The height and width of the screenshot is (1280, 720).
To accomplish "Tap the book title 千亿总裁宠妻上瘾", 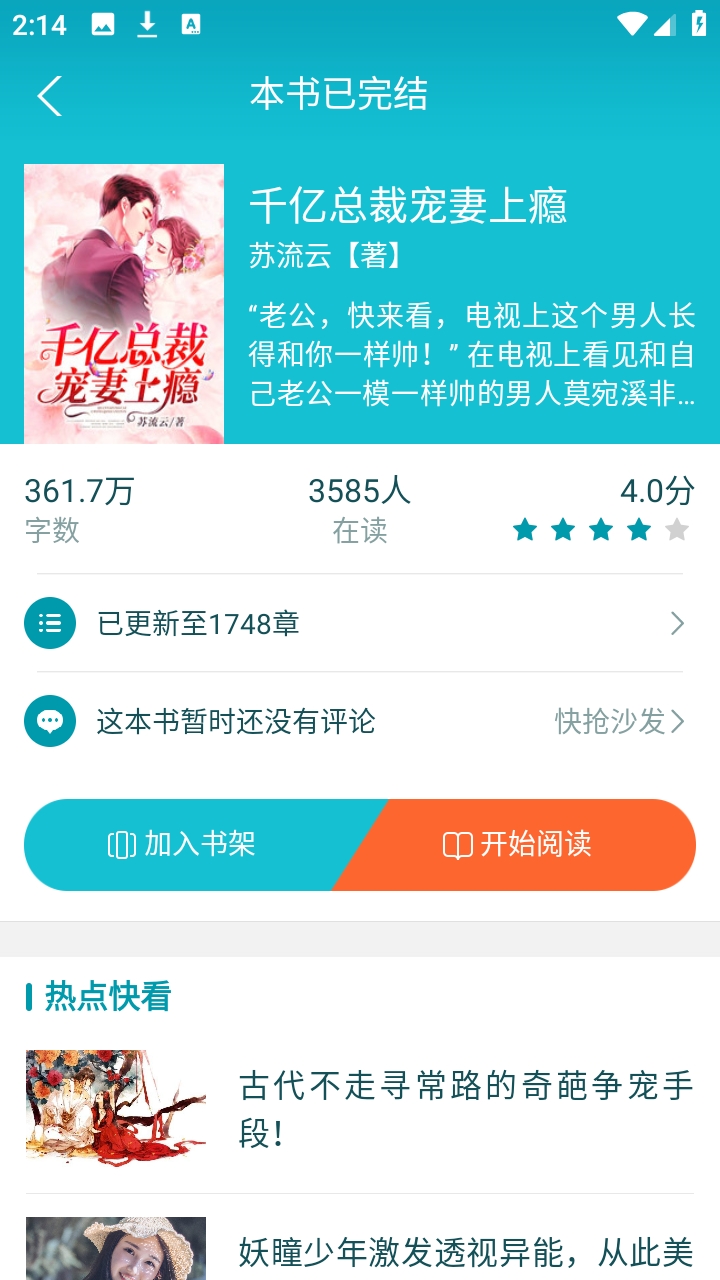I will click(410, 208).
